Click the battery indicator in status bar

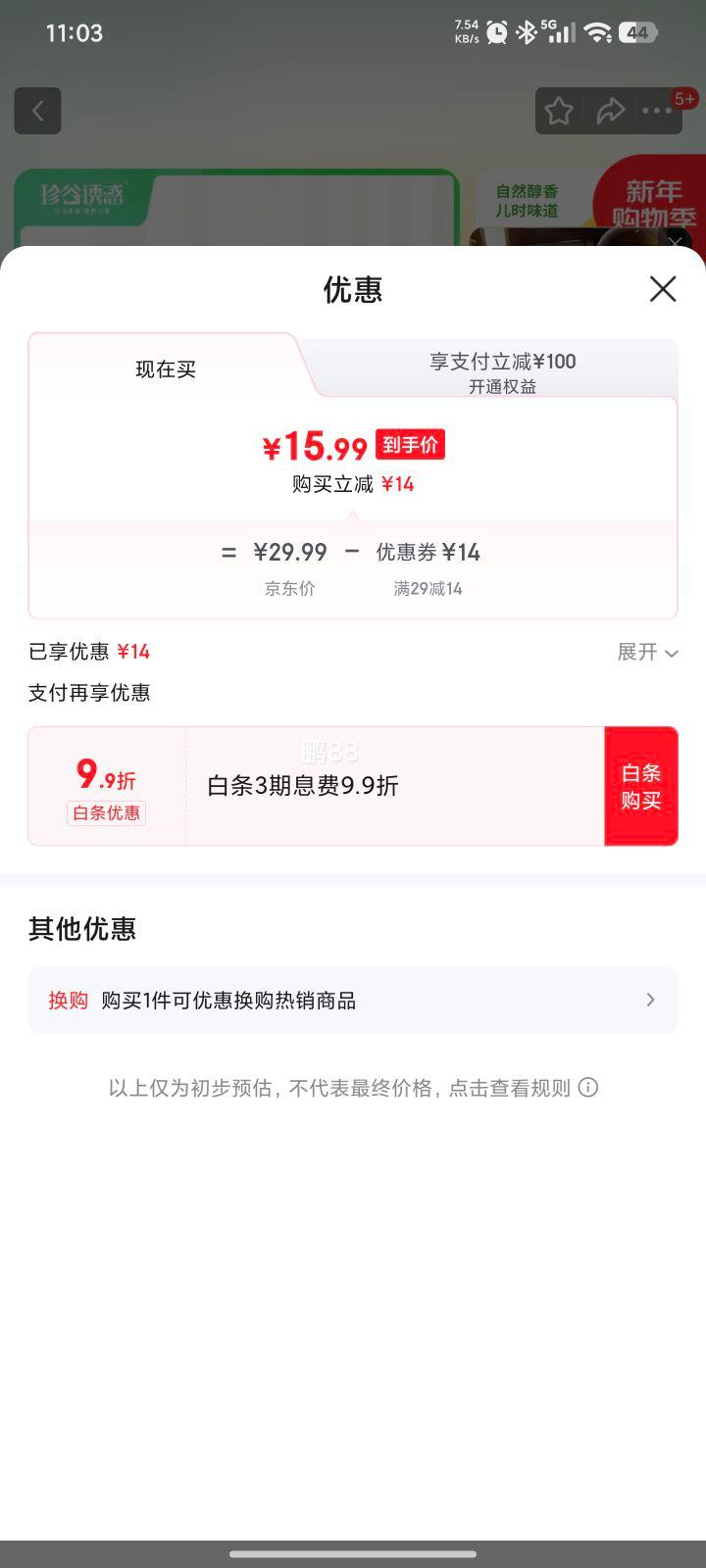636,32
